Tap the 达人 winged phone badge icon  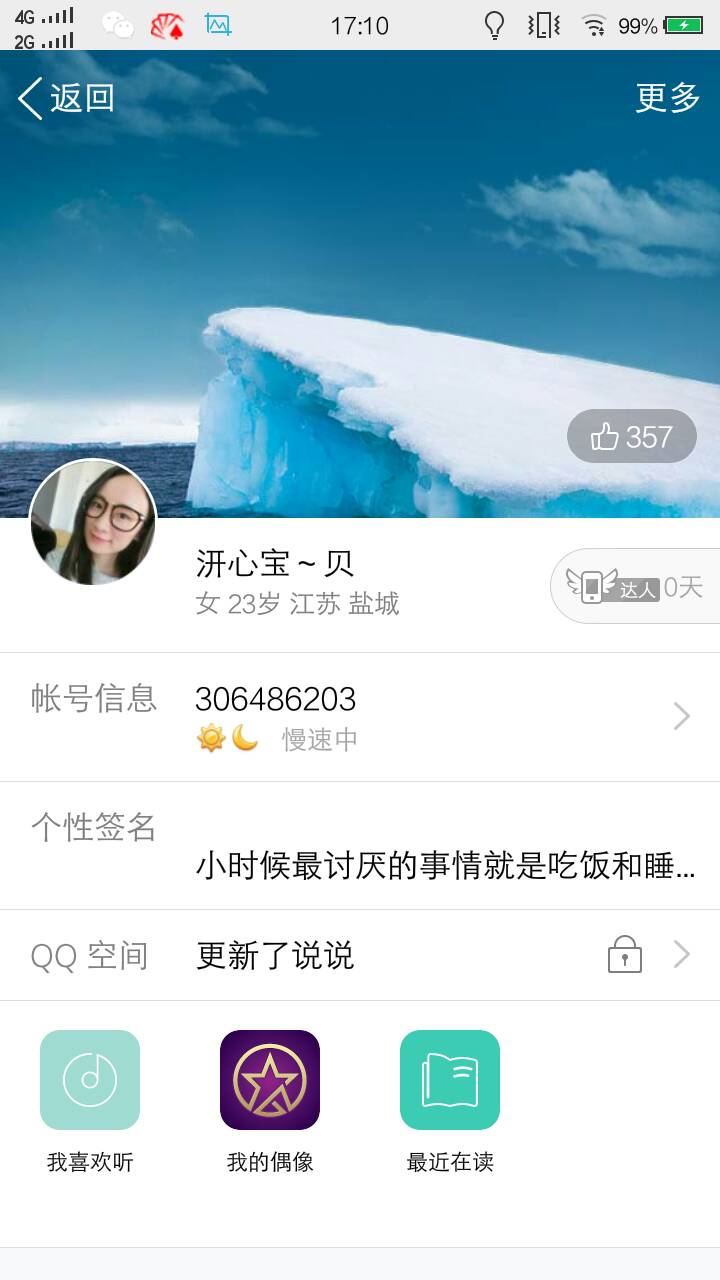593,588
